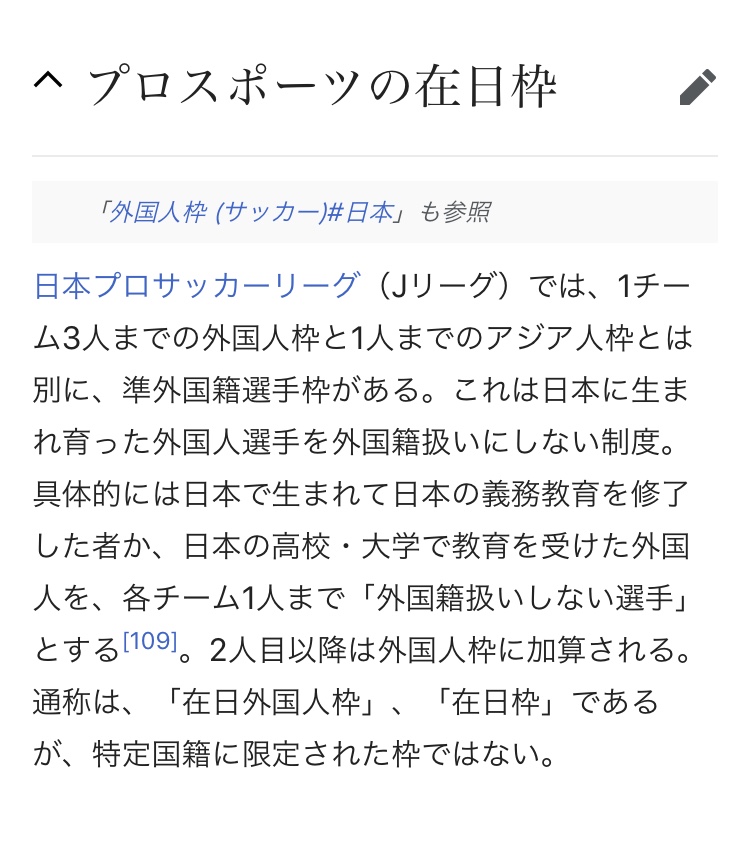Jump to footnote reference 109
750x861 pixels.
149,640
